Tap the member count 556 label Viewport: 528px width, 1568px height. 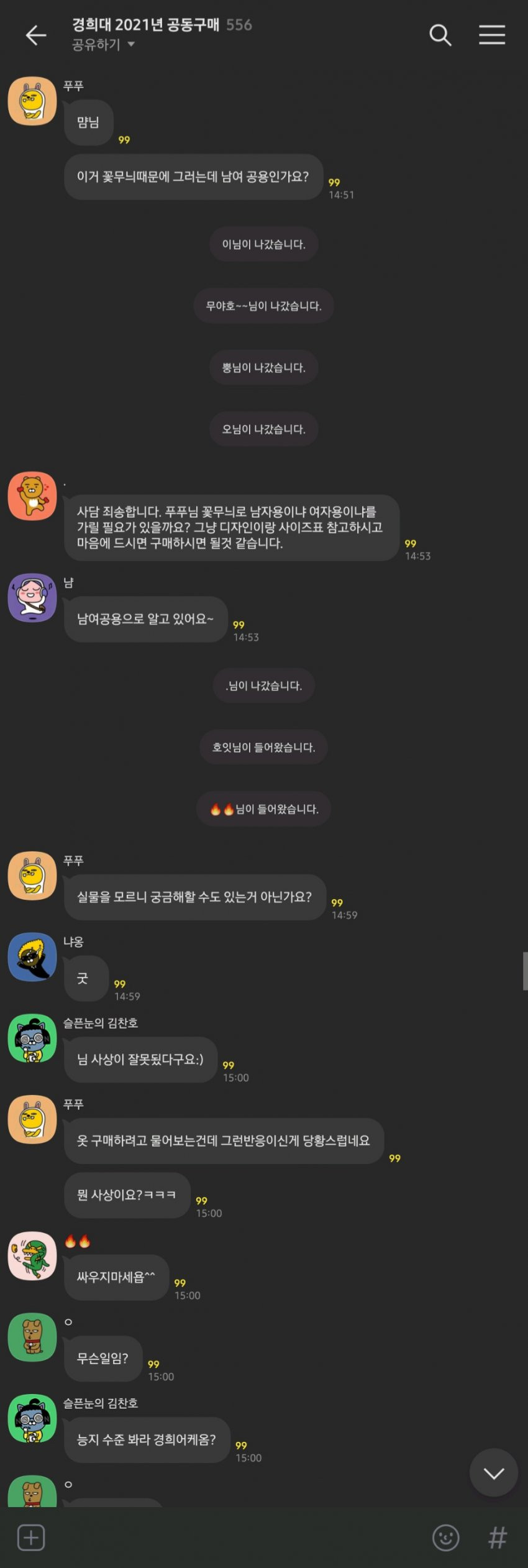point(239,25)
